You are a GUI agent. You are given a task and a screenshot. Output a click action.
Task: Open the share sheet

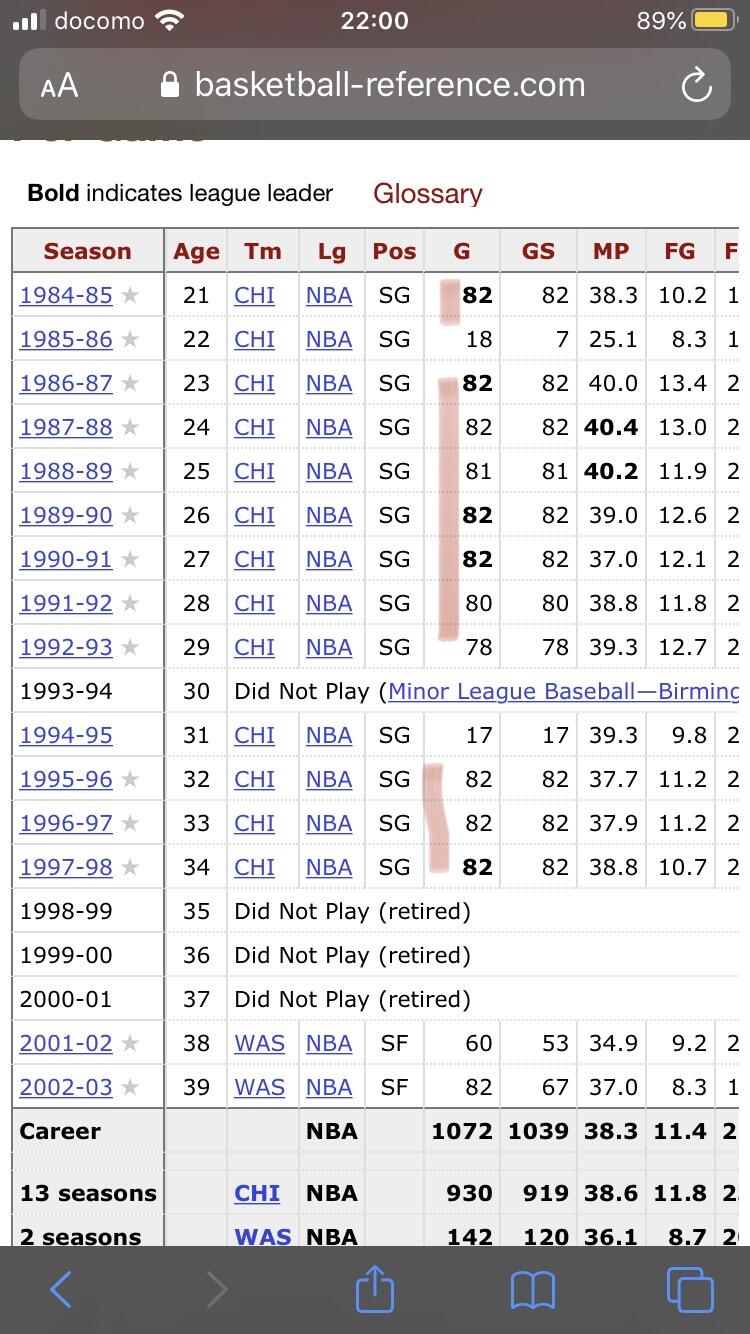click(375, 1288)
